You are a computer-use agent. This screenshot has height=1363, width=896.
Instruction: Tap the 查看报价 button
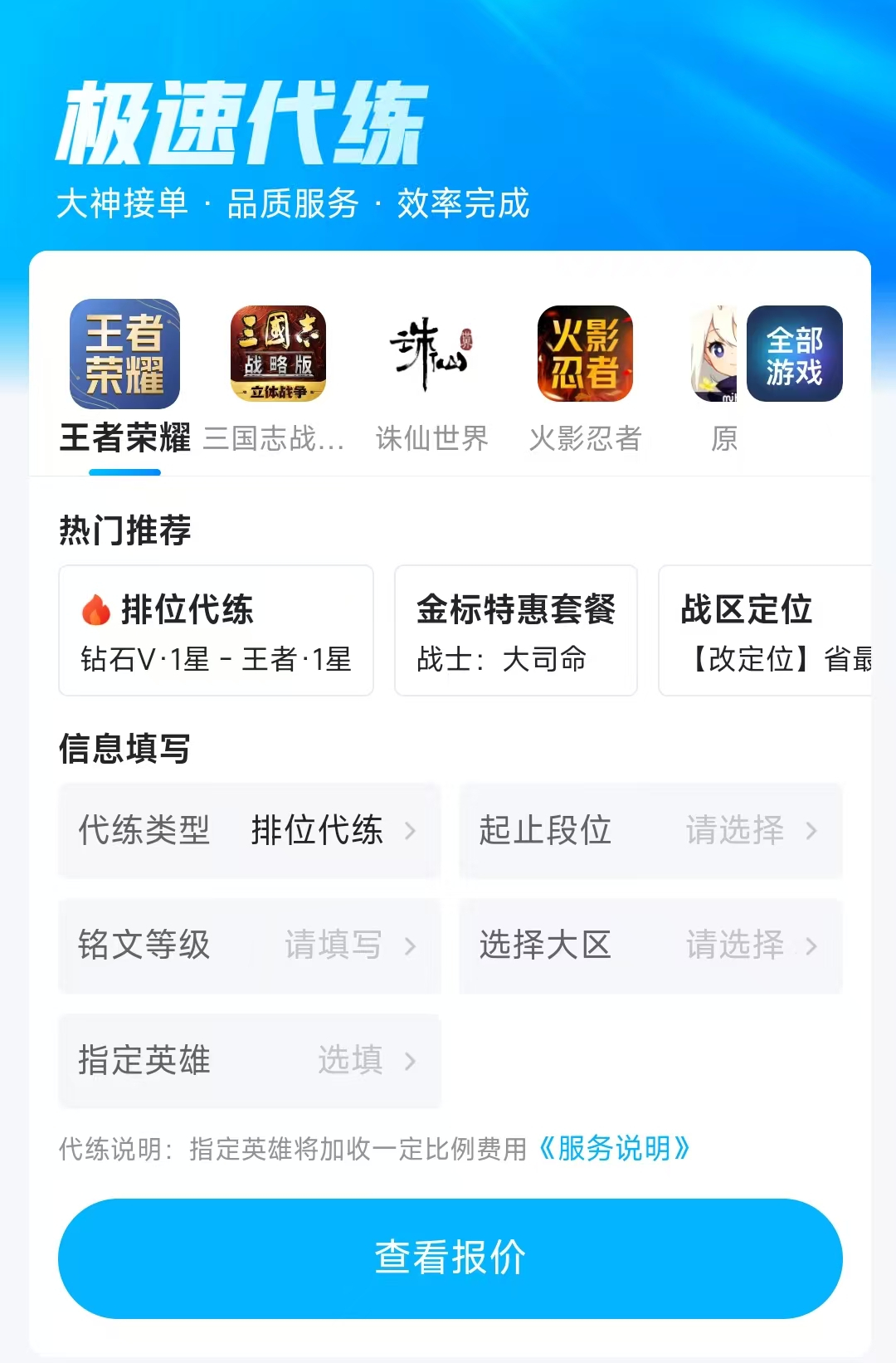450,1258
